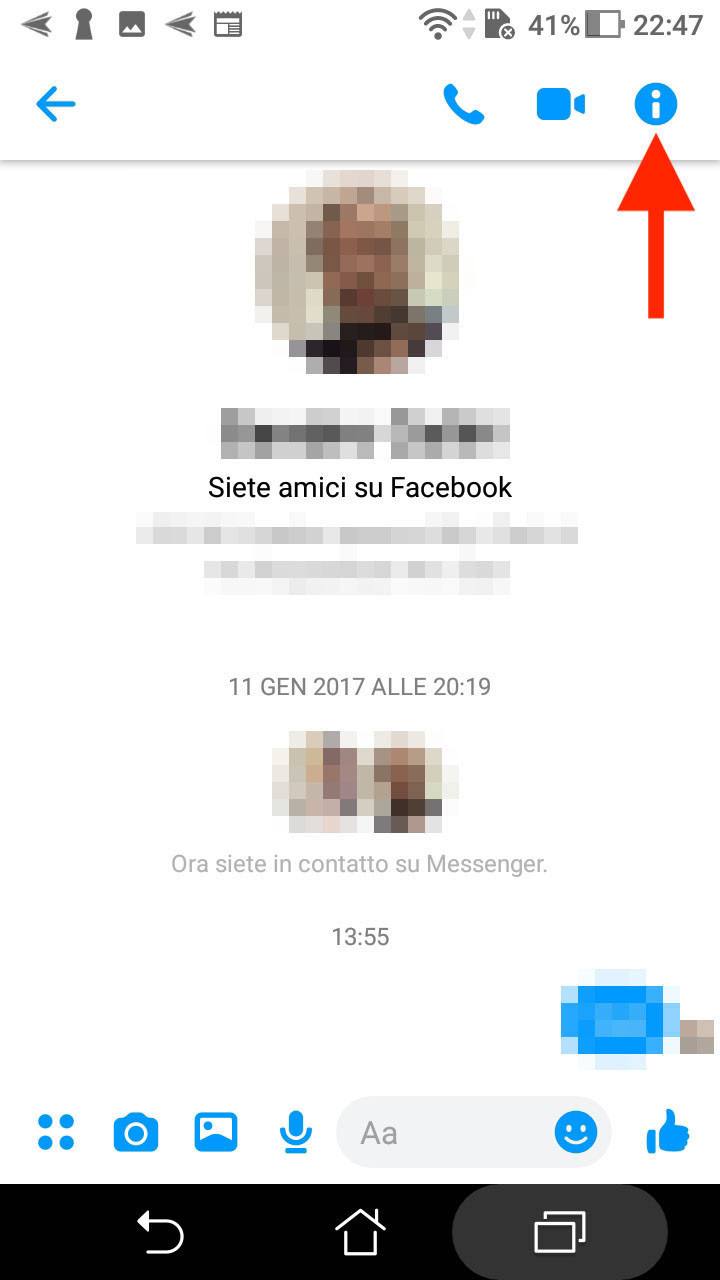Open the photo gallery picker
720x1280 pixels.
point(216,1132)
